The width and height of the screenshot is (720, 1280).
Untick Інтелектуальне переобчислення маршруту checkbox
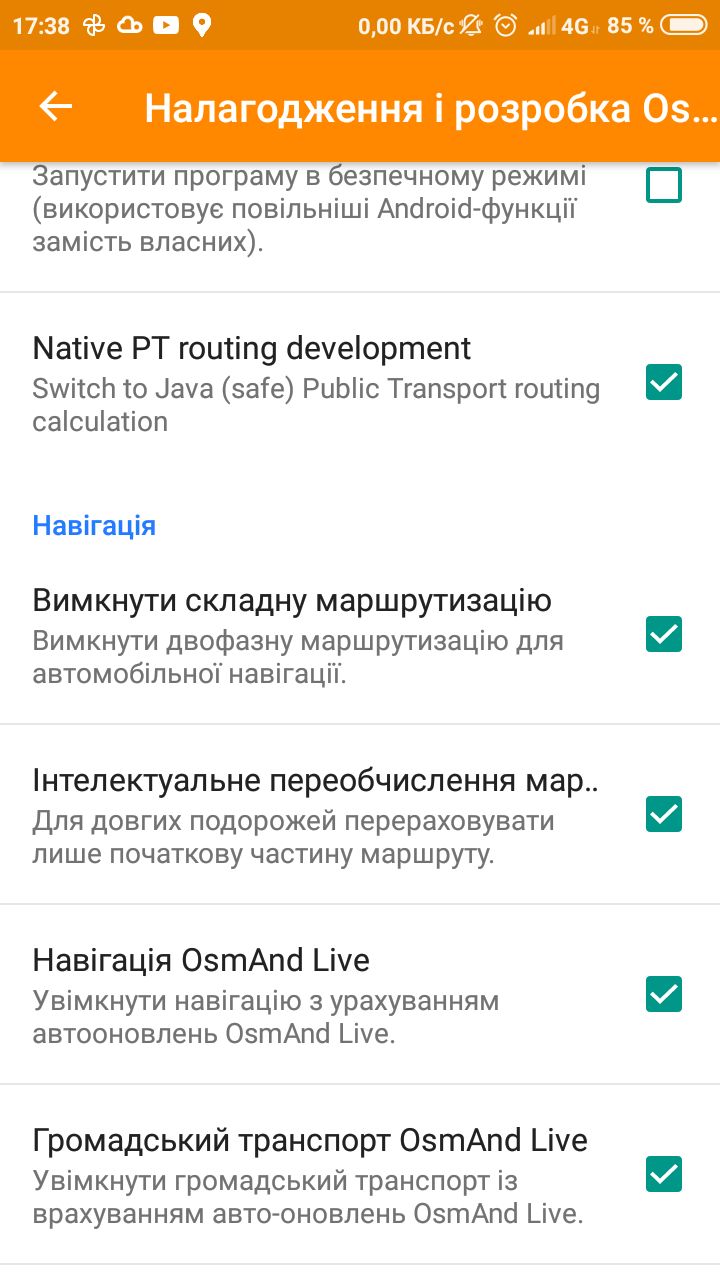pos(664,815)
